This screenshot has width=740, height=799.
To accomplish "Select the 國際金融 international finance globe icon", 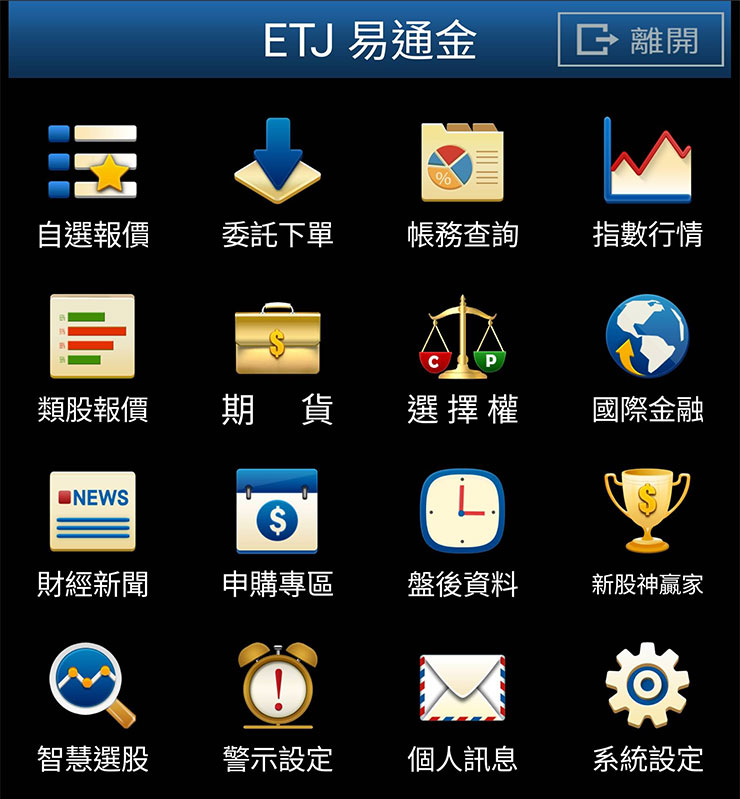I will pyautogui.click(x=647, y=335).
